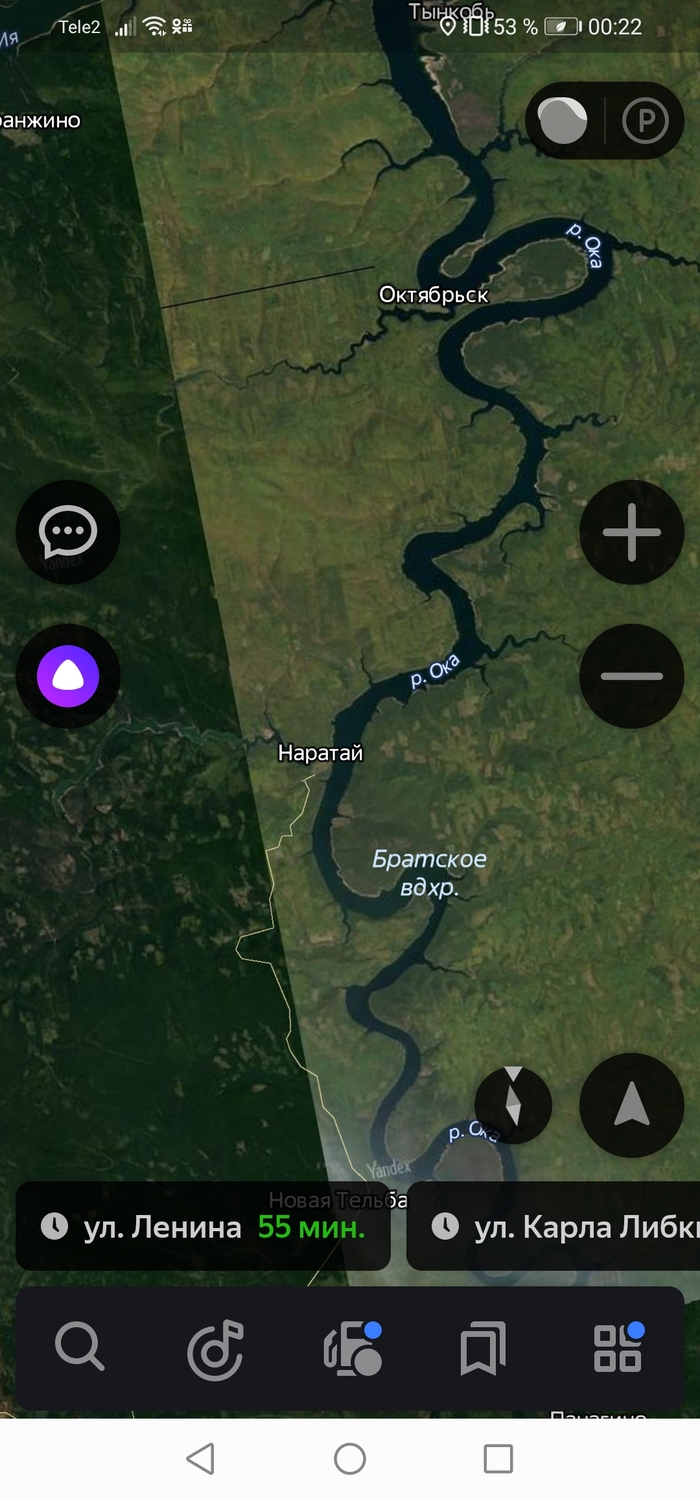Open the music tab

pyautogui.click(x=215, y=1349)
